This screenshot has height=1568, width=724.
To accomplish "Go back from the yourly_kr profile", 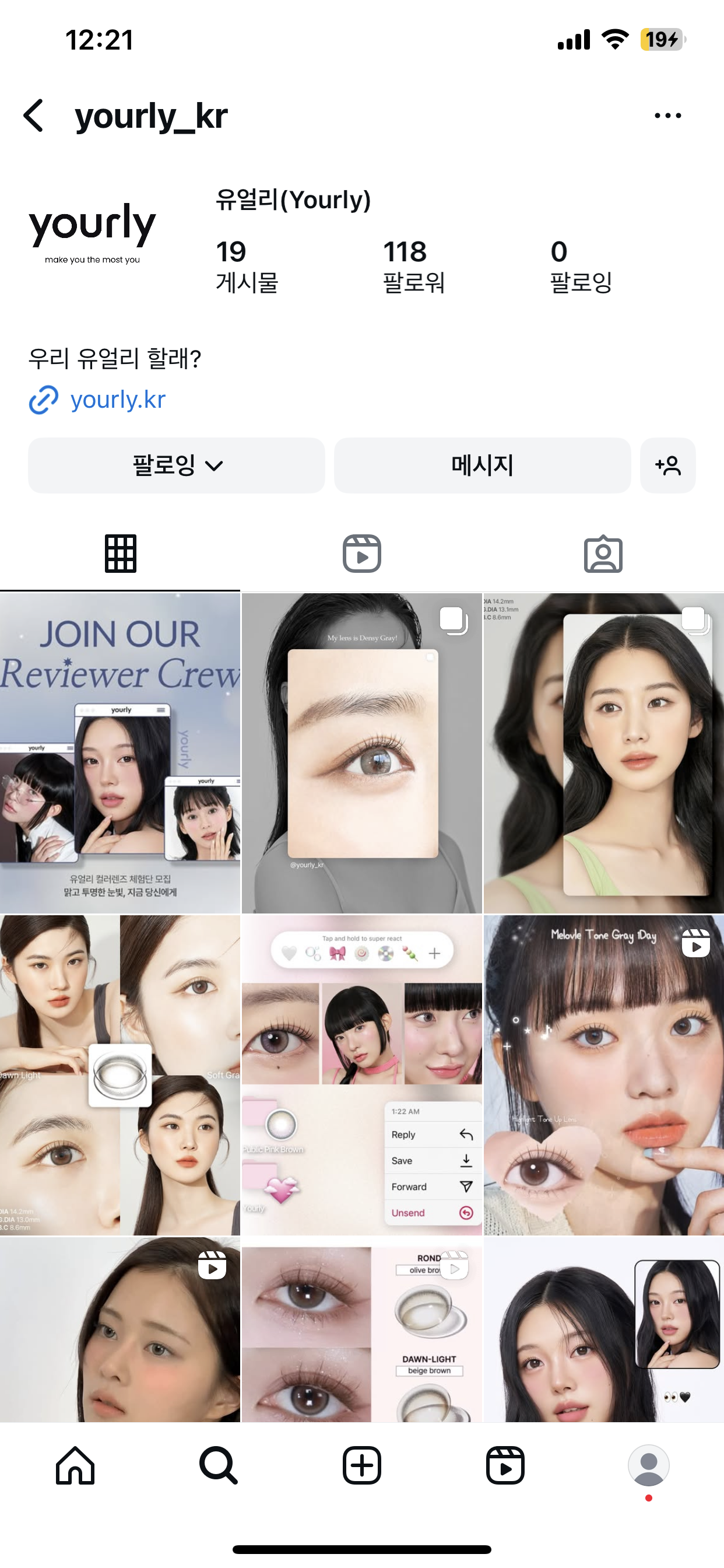I will coord(34,116).
